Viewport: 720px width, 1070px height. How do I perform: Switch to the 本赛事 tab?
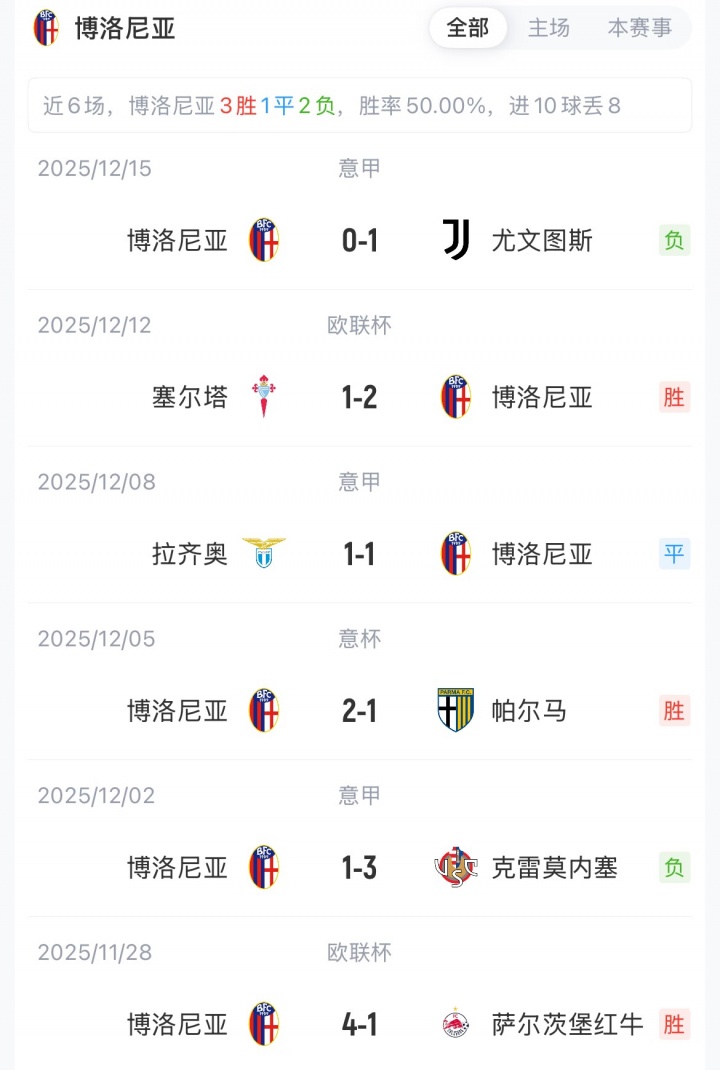(x=640, y=28)
